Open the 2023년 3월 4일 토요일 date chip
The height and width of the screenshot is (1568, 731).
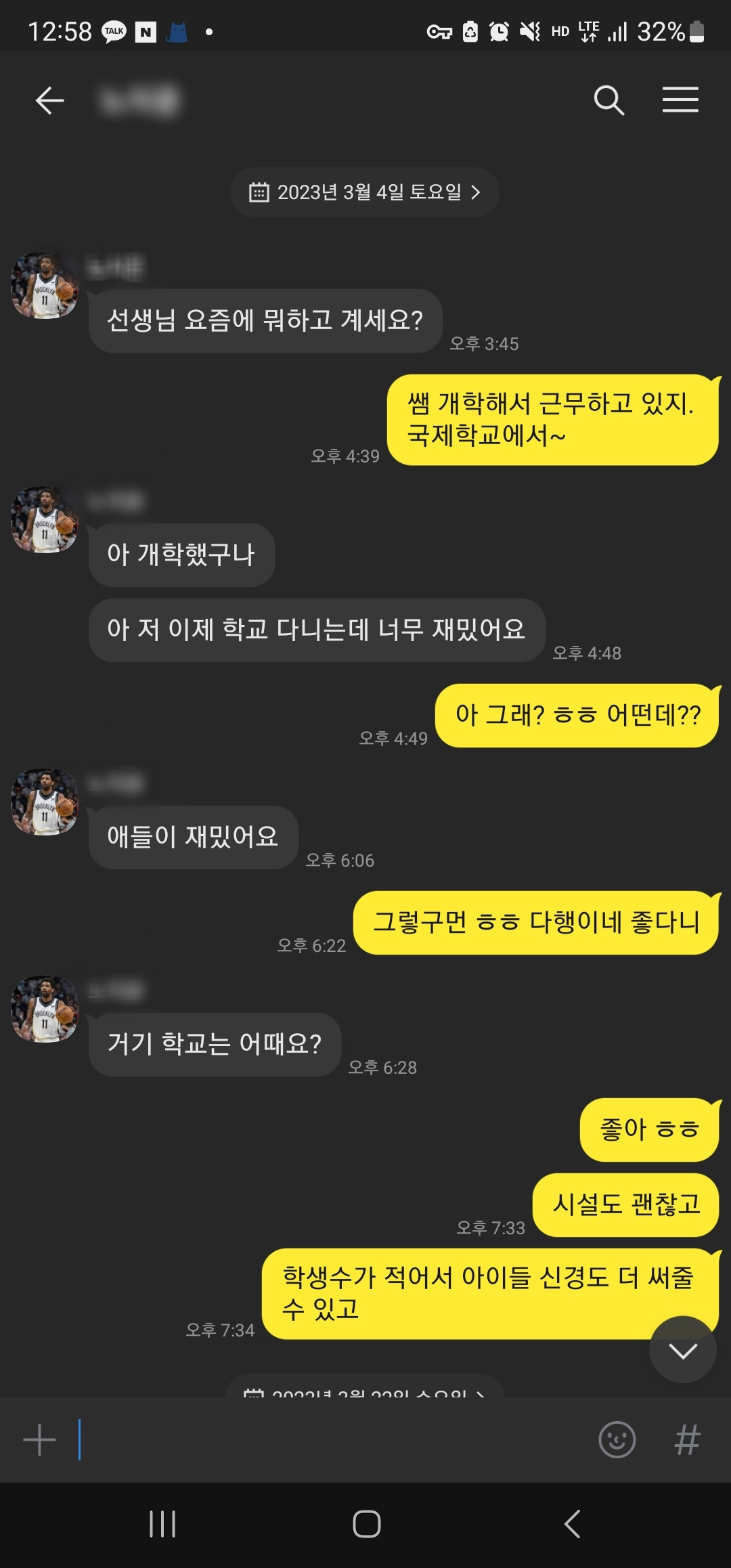click(x=365, y=192)
